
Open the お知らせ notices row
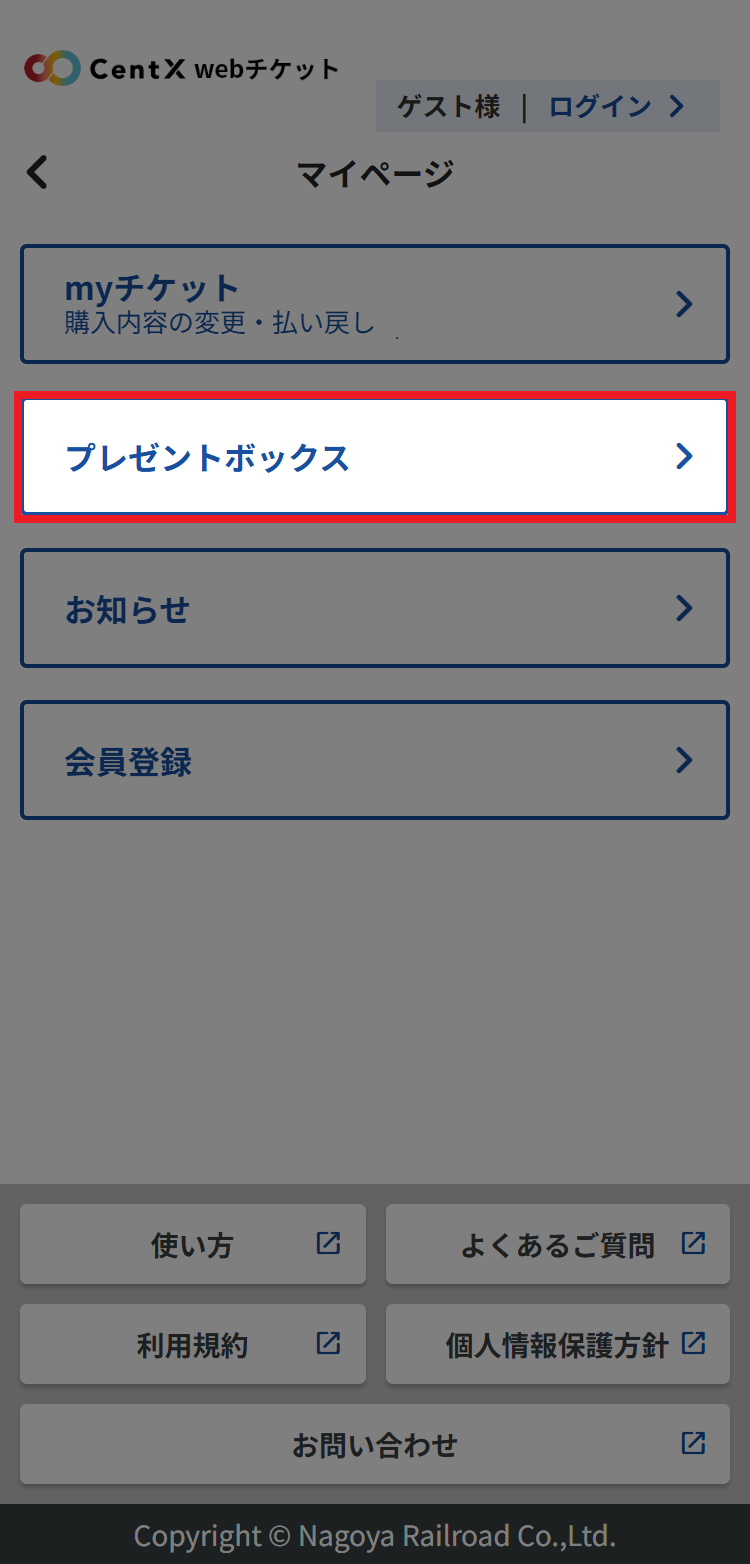click(x=374, y=608)
